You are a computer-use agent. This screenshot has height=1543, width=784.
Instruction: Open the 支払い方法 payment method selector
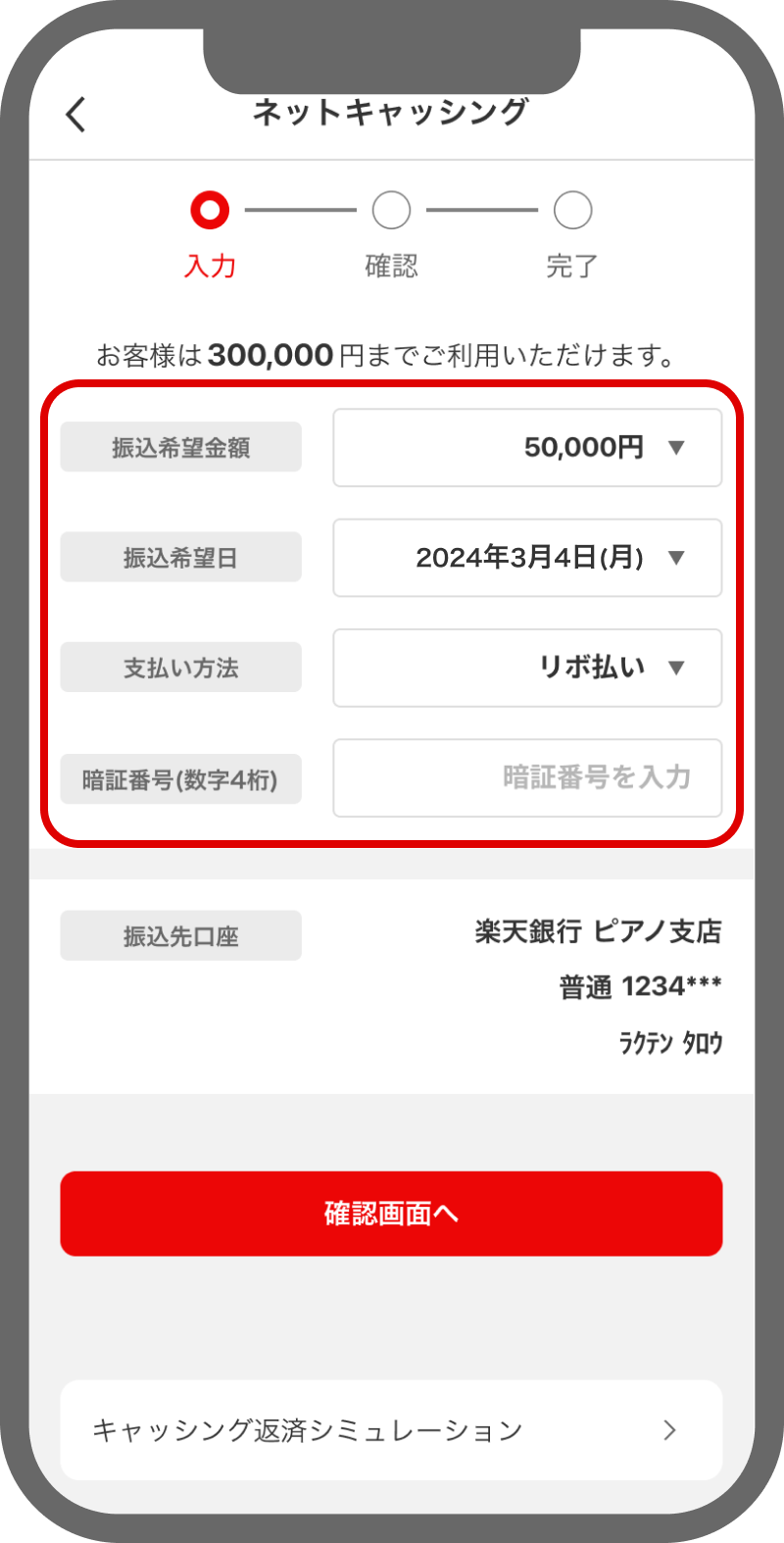[527, 668]
